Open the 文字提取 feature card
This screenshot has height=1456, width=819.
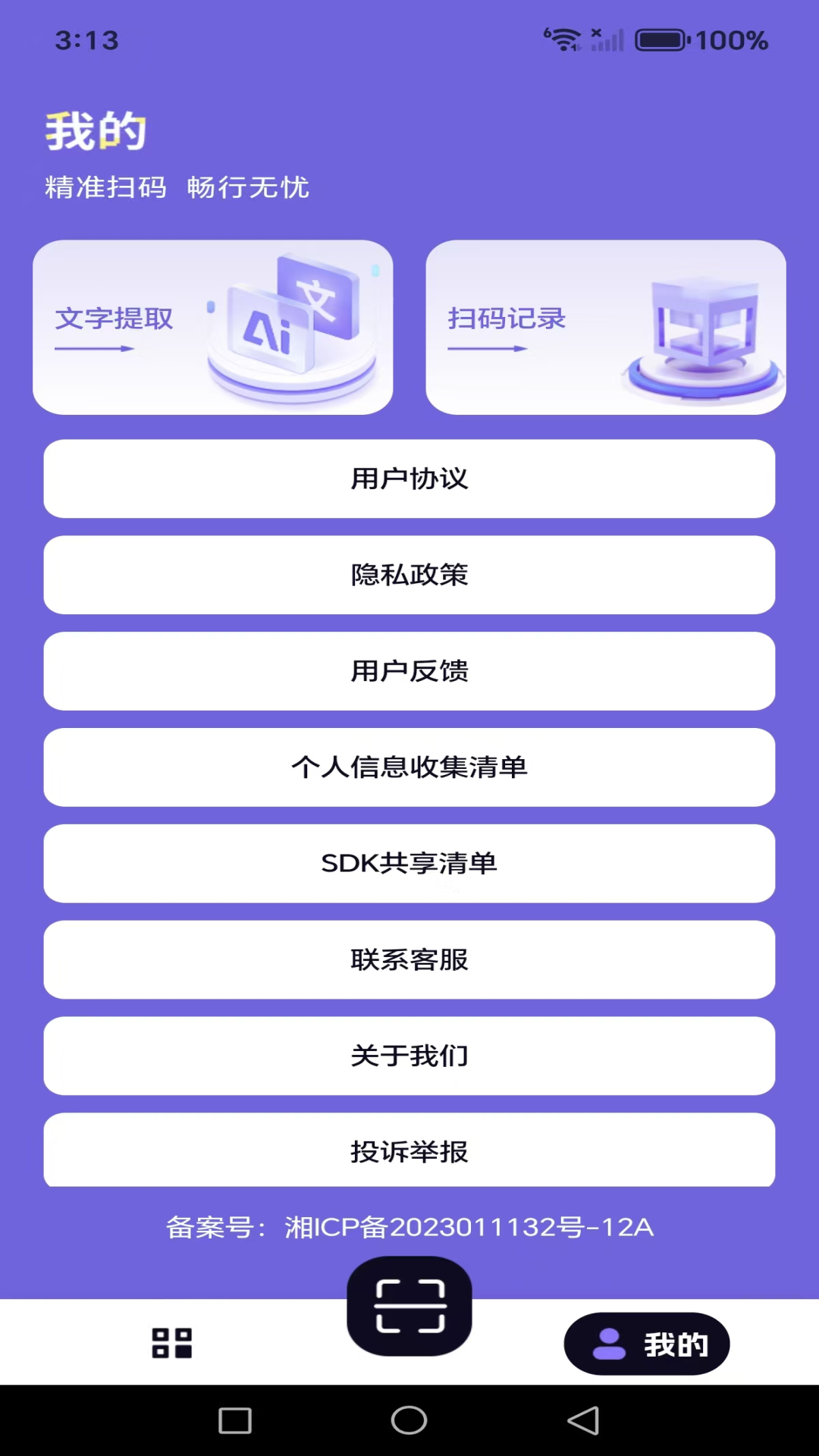click(x=215, y=326)
